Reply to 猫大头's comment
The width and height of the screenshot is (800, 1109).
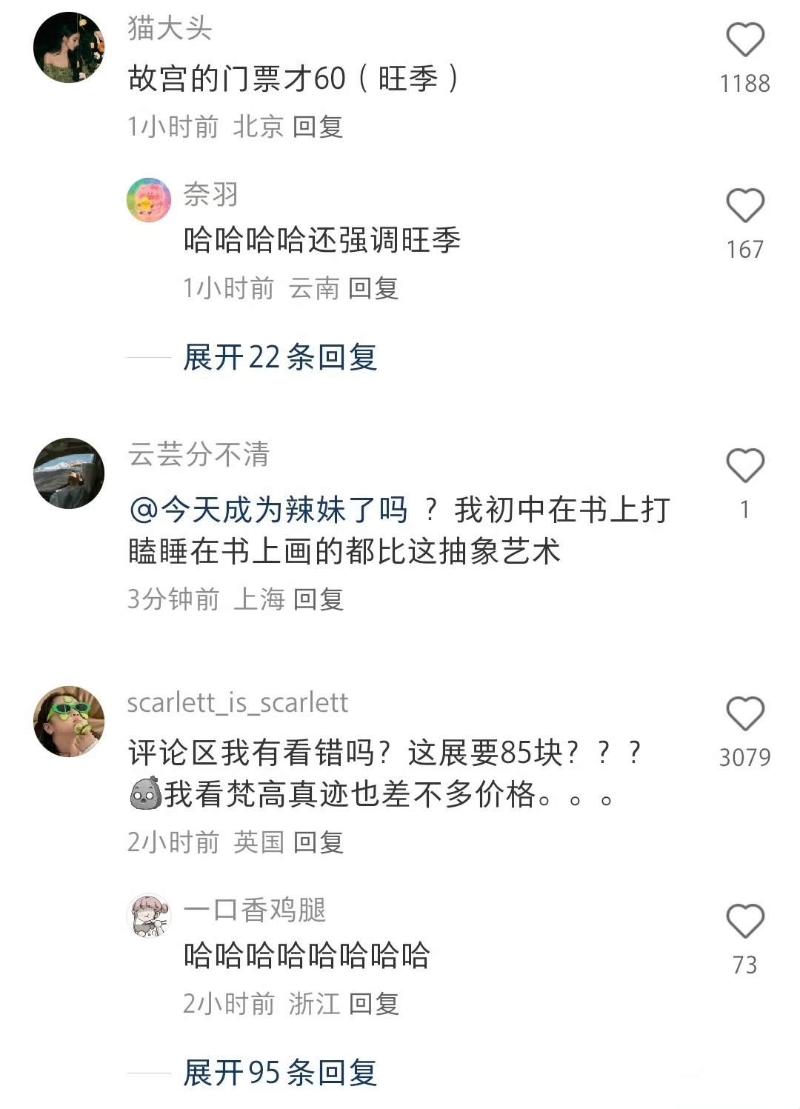click(318, 127)
